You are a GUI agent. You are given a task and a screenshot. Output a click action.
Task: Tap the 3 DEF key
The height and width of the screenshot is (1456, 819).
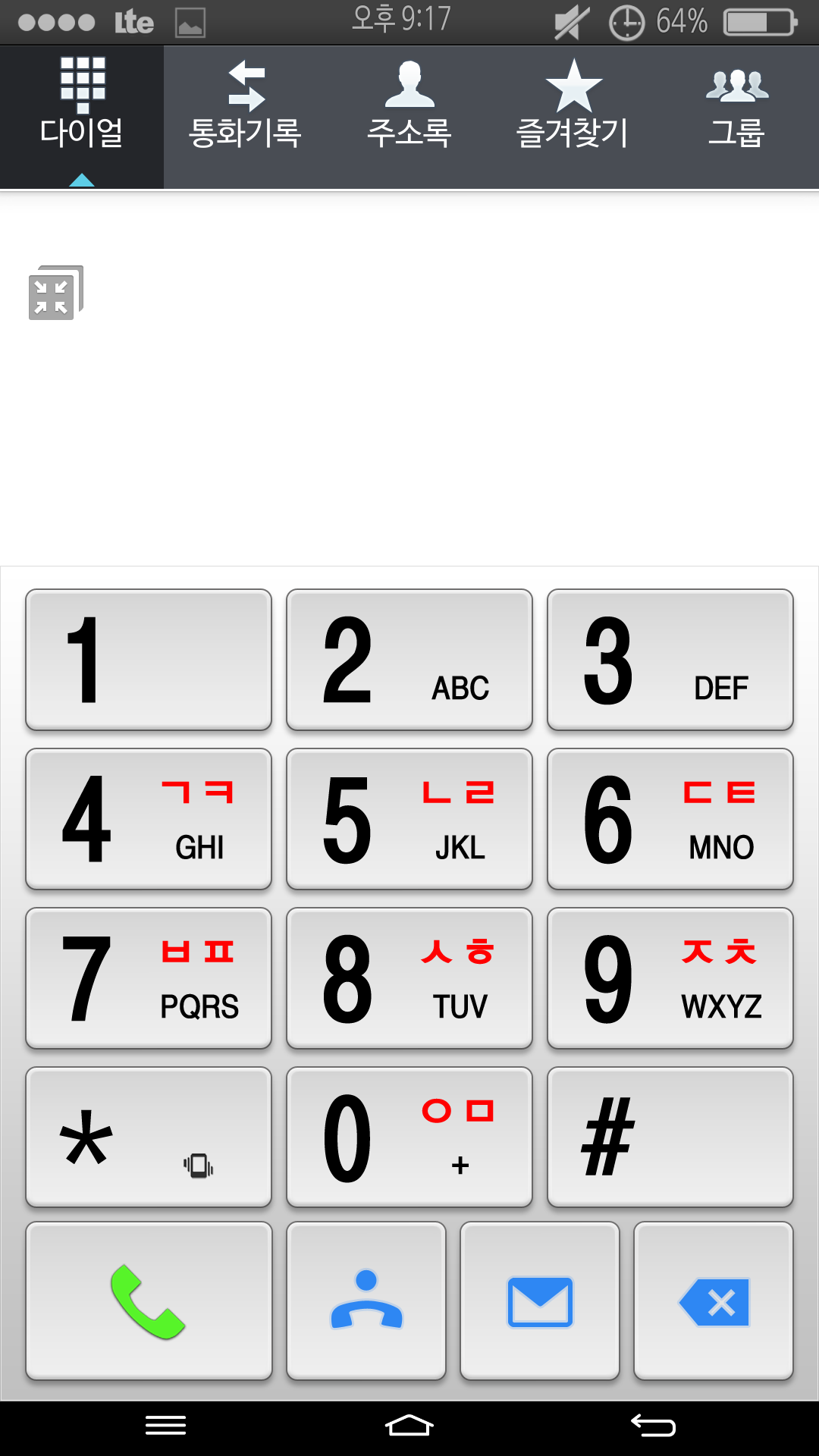pos(670,660)
